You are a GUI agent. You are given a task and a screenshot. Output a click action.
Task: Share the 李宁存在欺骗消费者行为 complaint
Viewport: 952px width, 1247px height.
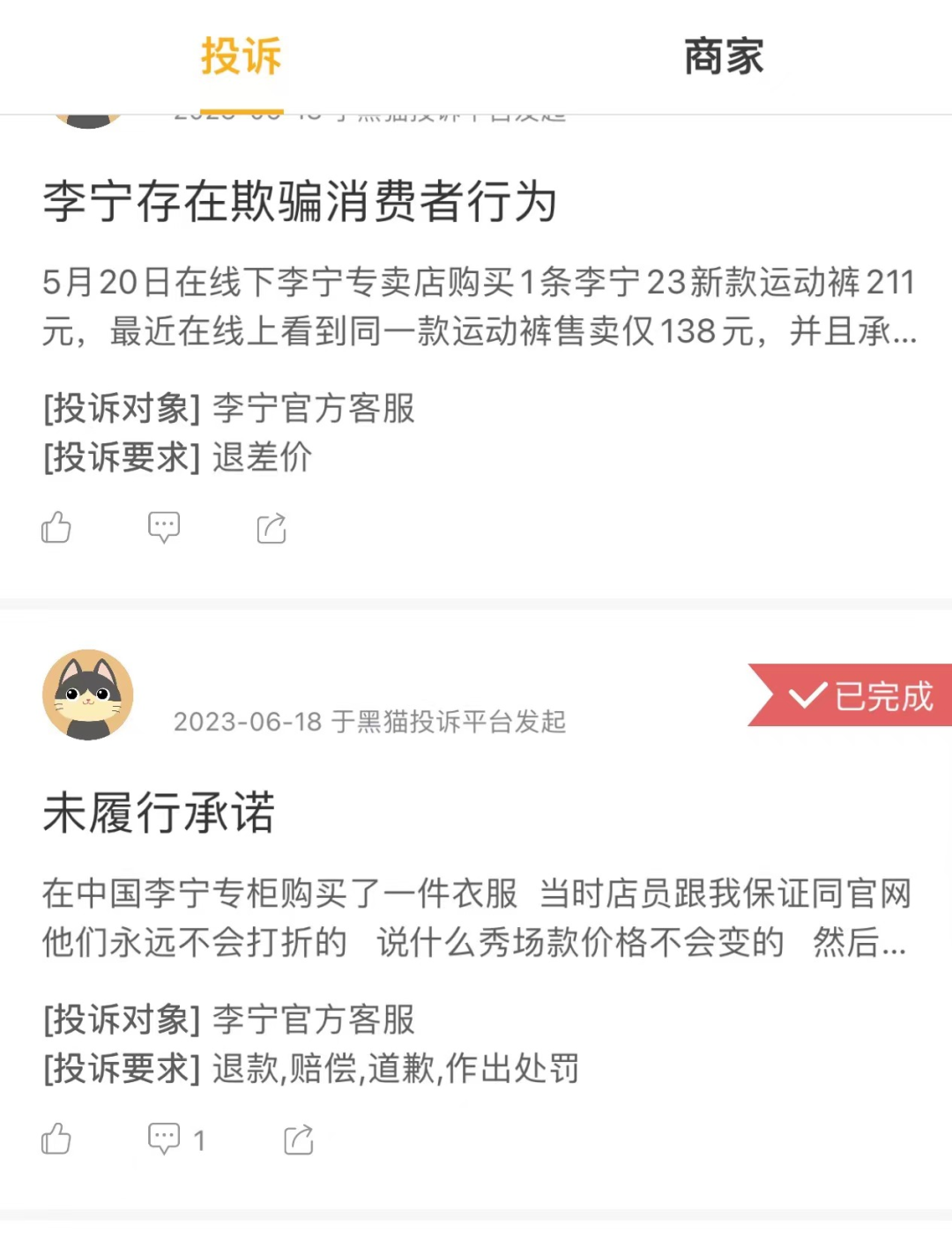[x=271, y=527]
